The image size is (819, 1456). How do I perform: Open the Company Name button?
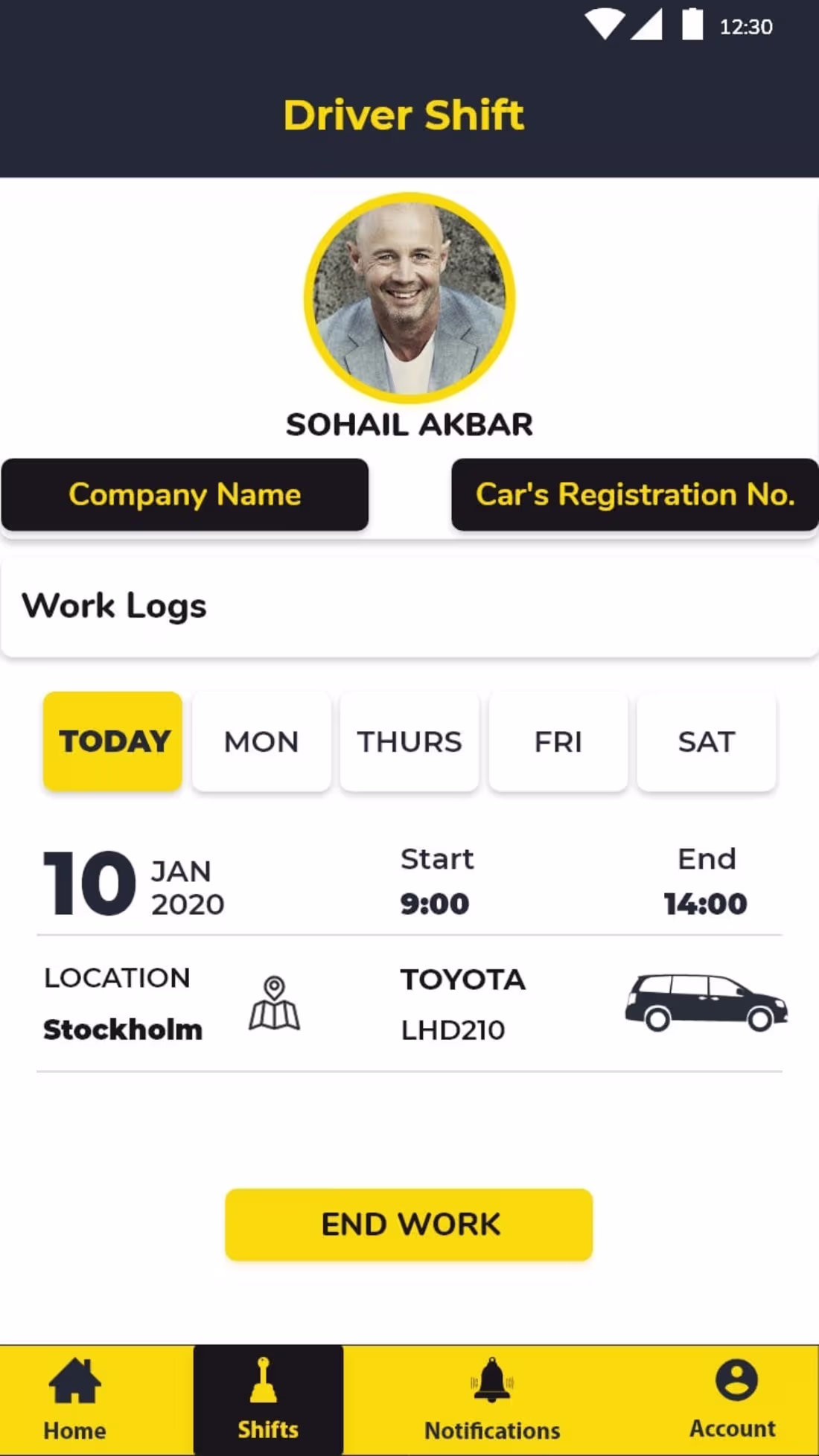click(x=185, y=494)
